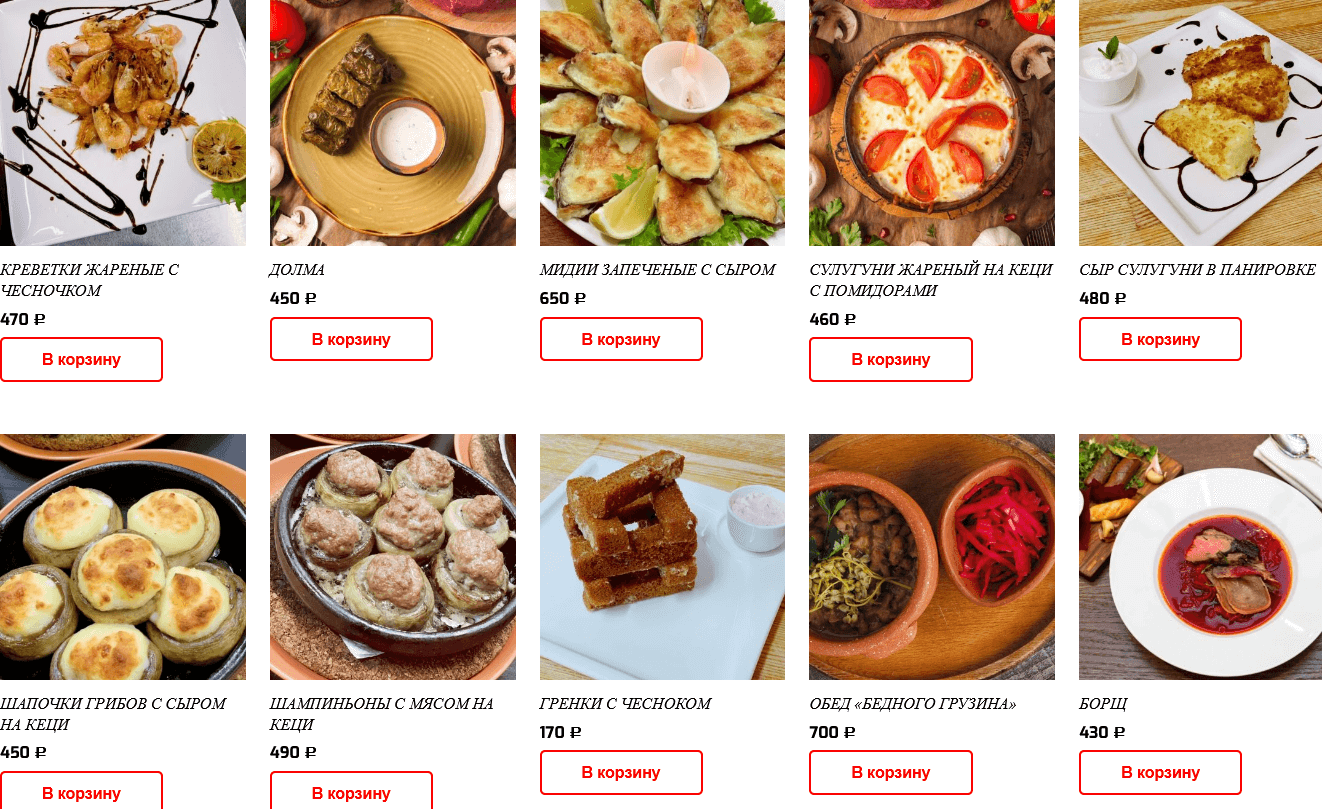Open the Борщ dish photo
The height and width of the screenshot is (809, 1322).
[x=1200, y=556]
